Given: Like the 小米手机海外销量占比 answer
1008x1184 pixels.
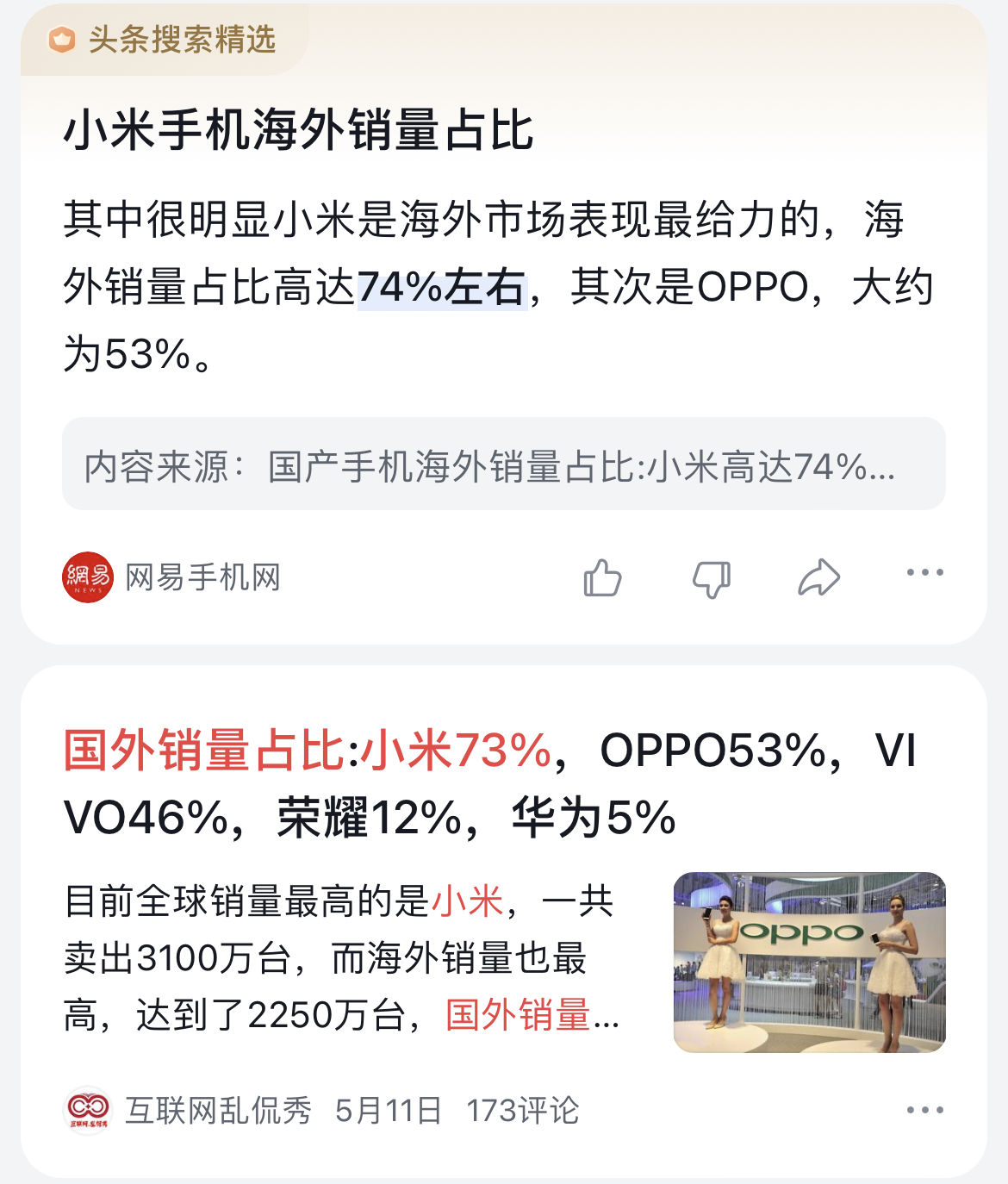Looking at the screenshot, I should [x=602, y=577].
